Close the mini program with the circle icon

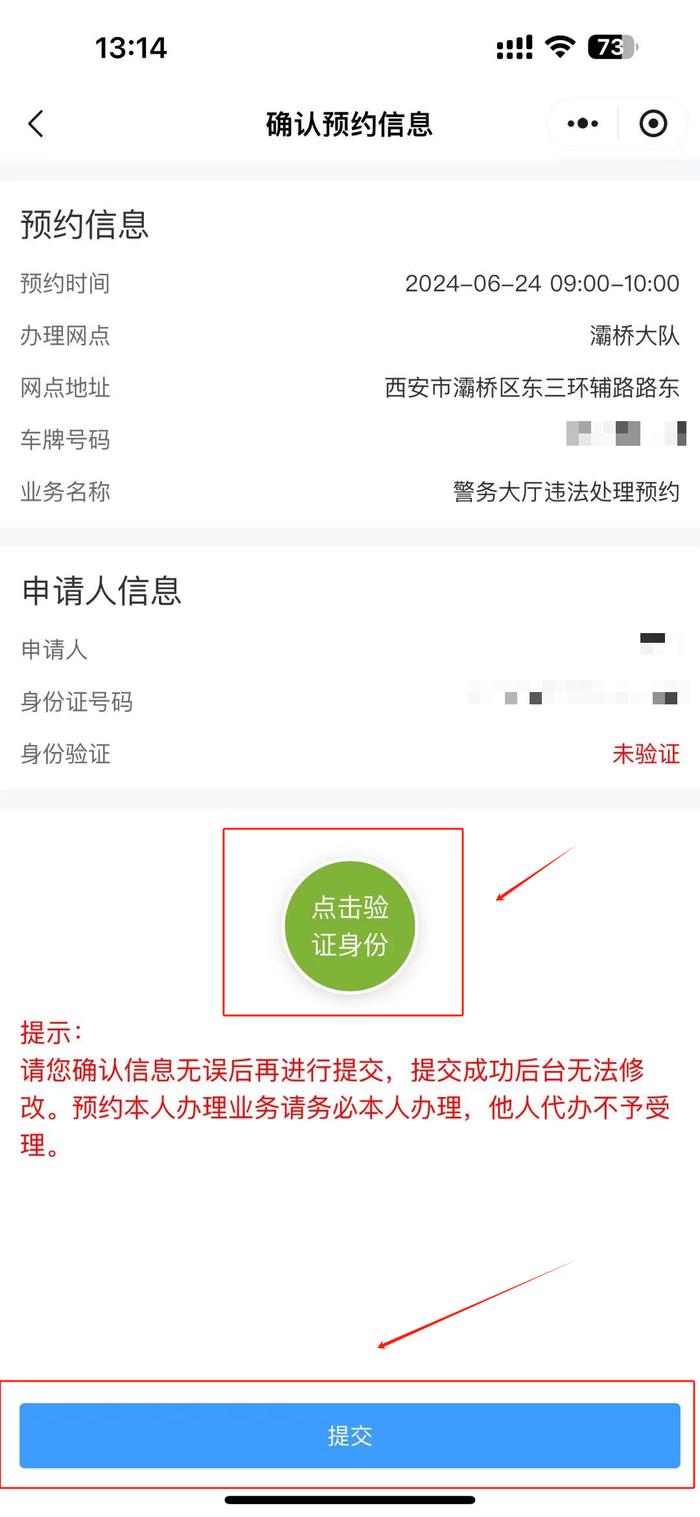tap(653, 124)
